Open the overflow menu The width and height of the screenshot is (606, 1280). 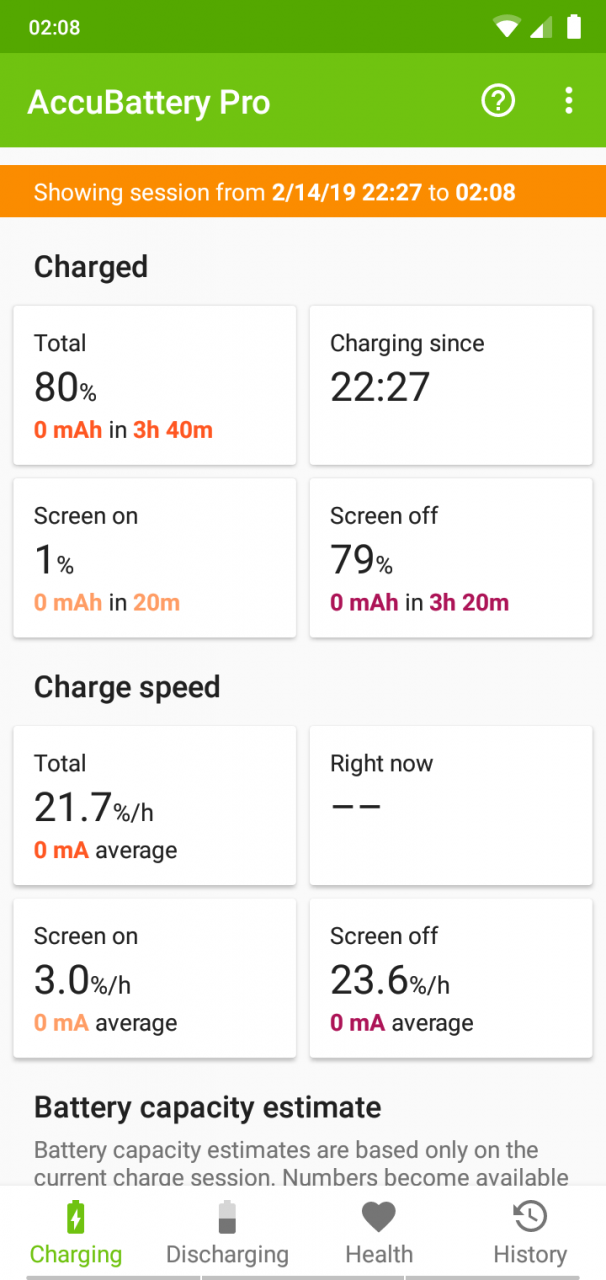[568, 101]
